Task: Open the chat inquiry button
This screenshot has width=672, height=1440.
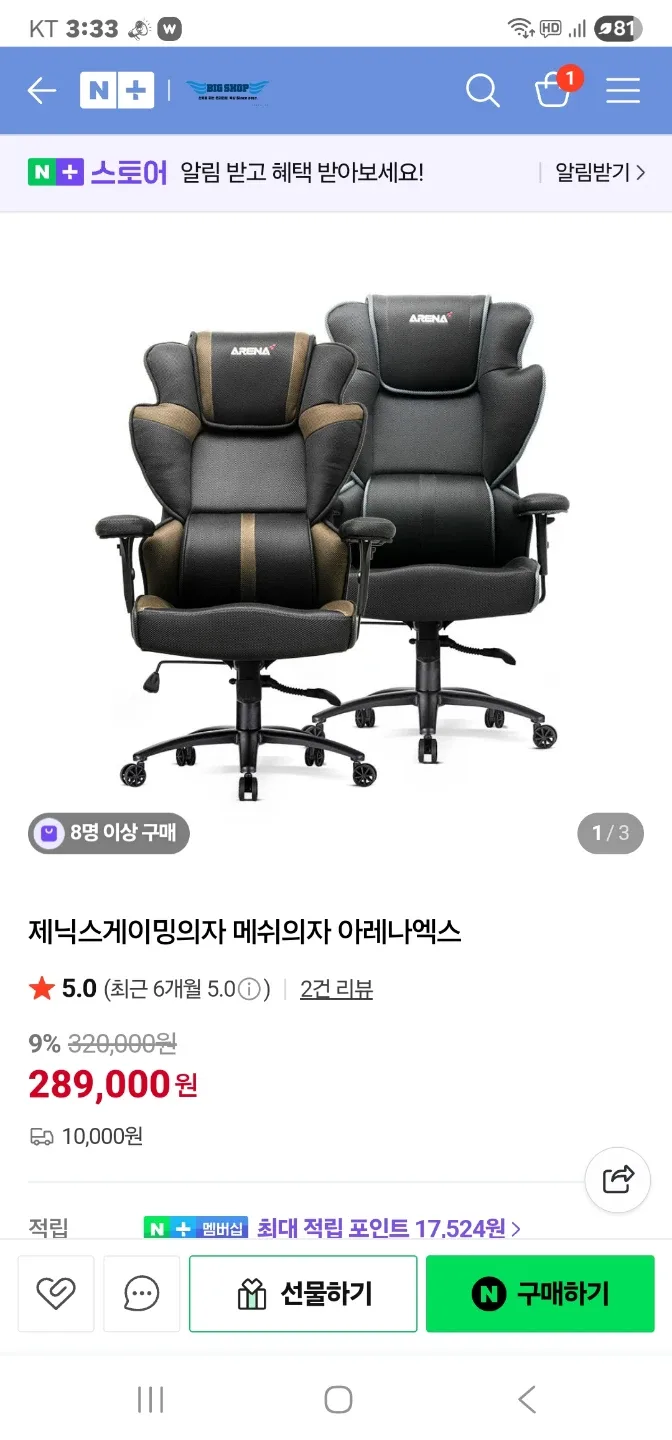Action: pos(142,1294)
